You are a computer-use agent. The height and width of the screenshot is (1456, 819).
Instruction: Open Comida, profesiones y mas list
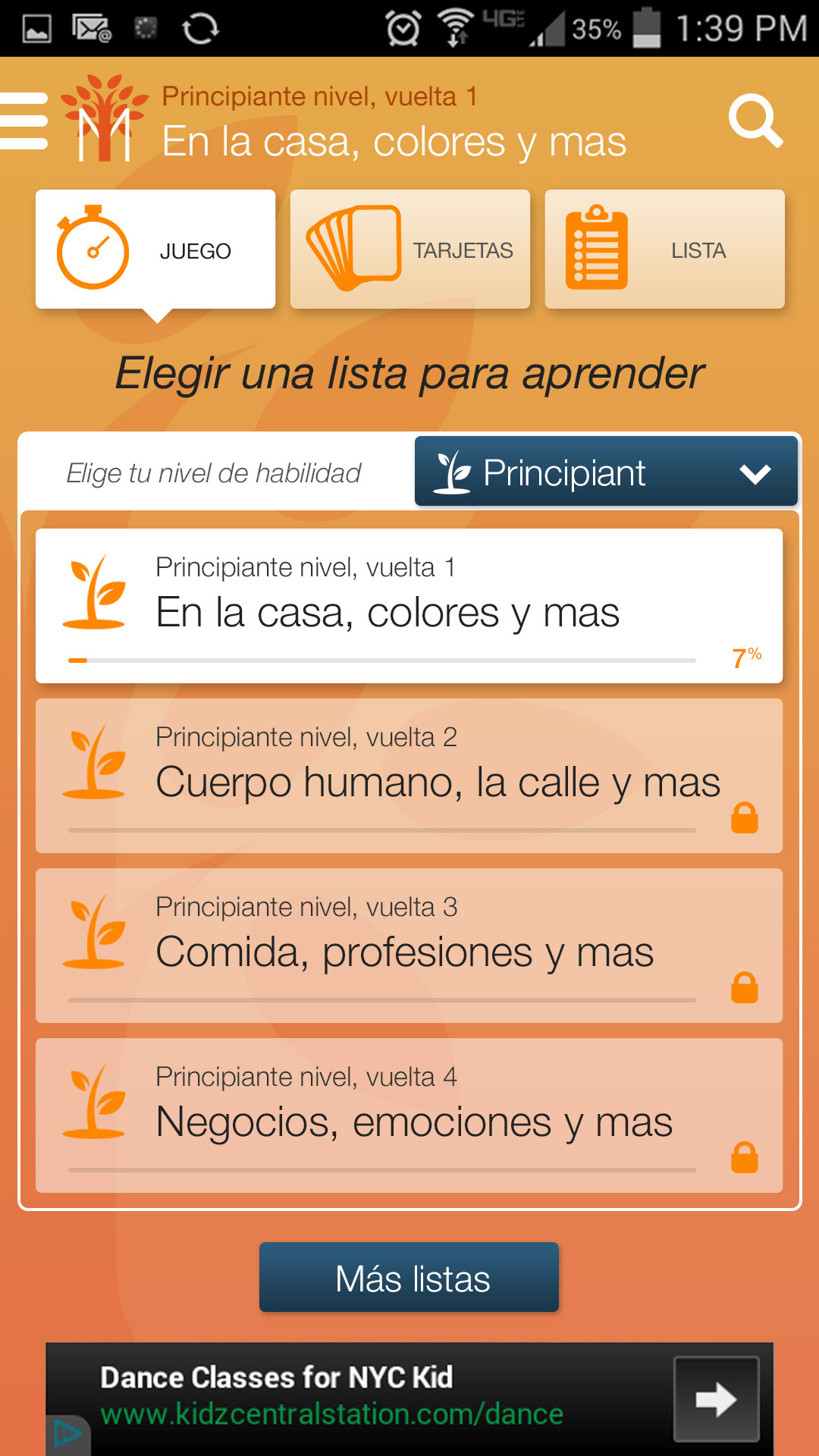[x=409, y=945]
